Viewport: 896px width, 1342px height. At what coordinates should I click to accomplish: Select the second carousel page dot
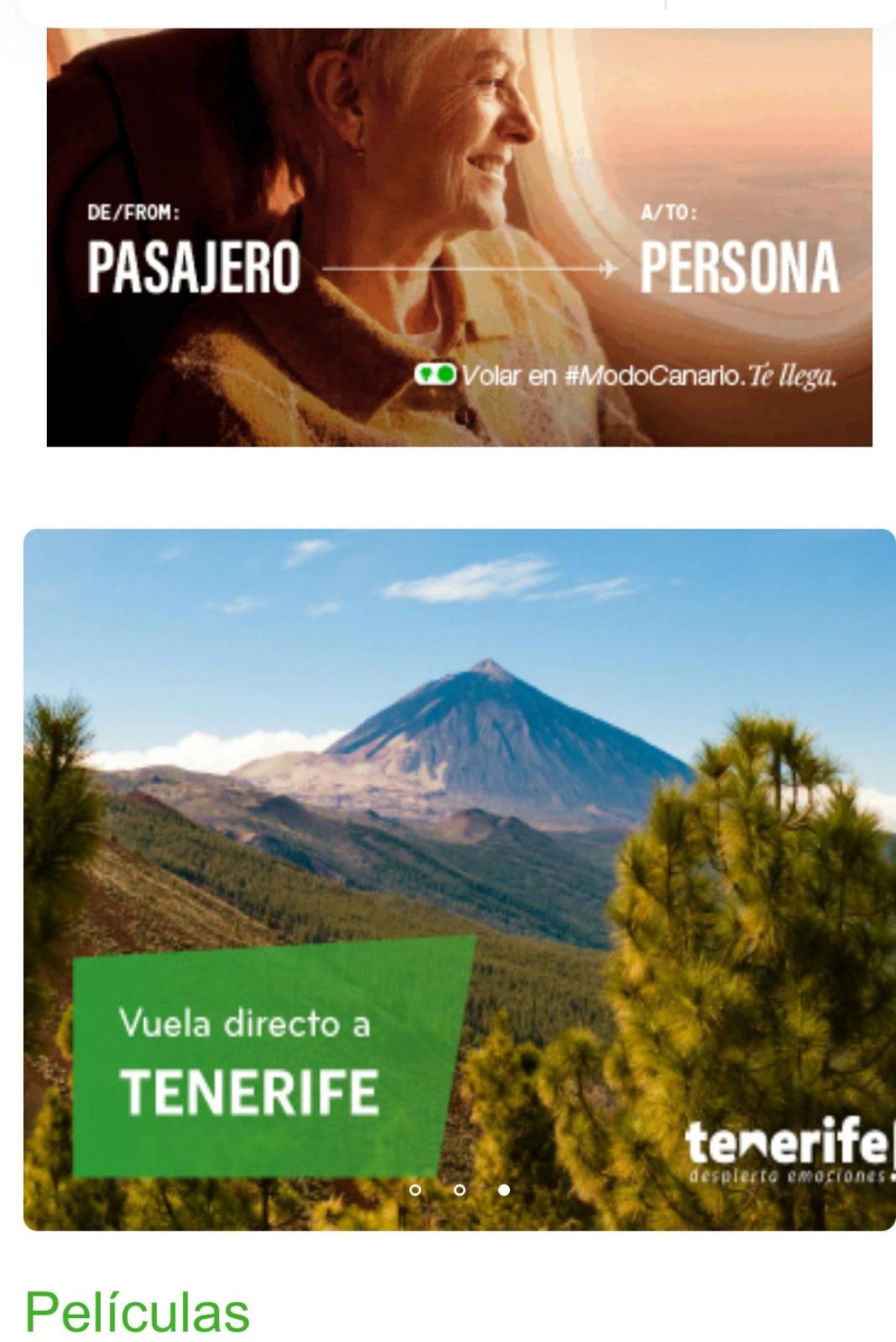[460, 1190]
